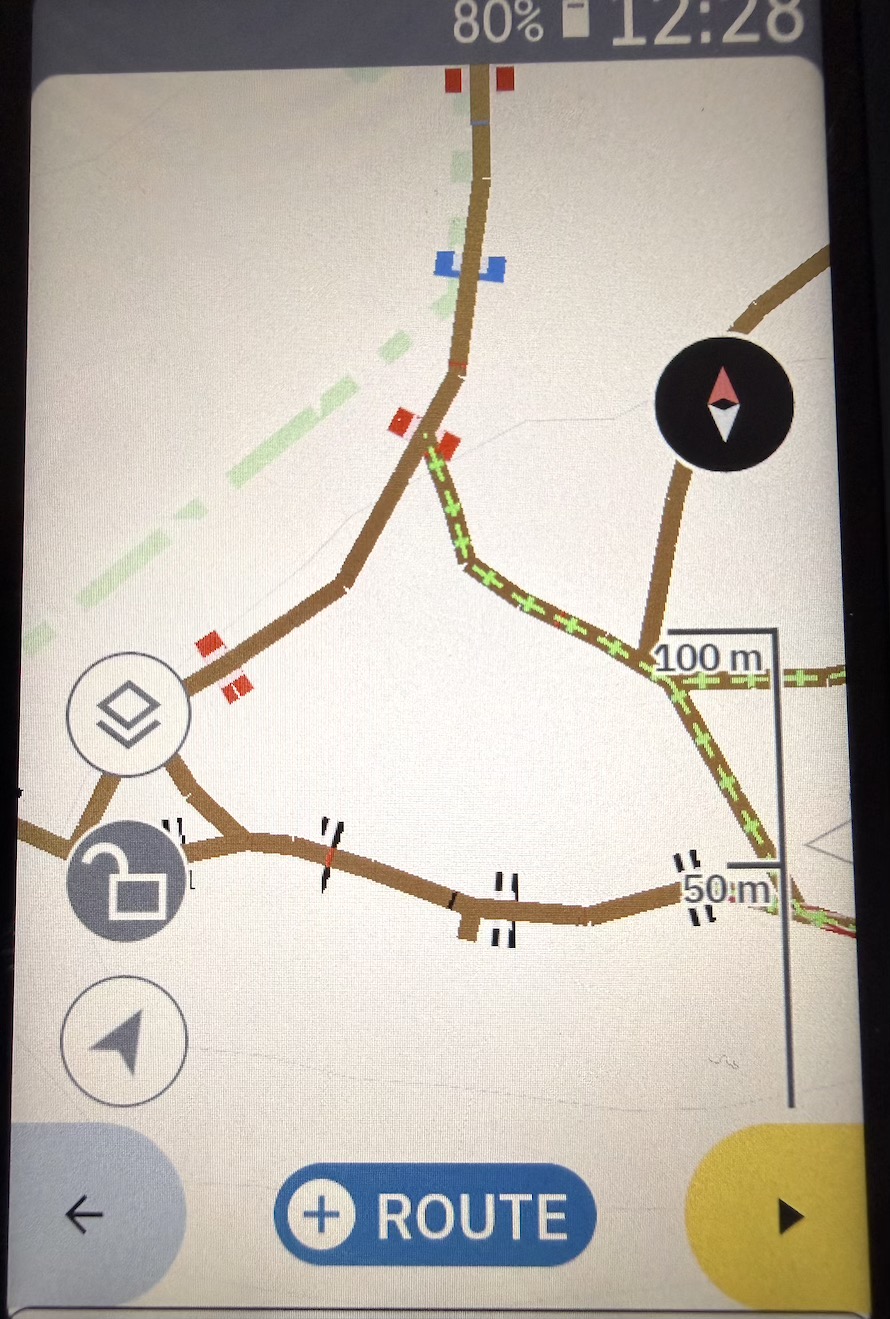Add a new route with ROUTE button
890x1319 pixels.
click(435, 1215)
